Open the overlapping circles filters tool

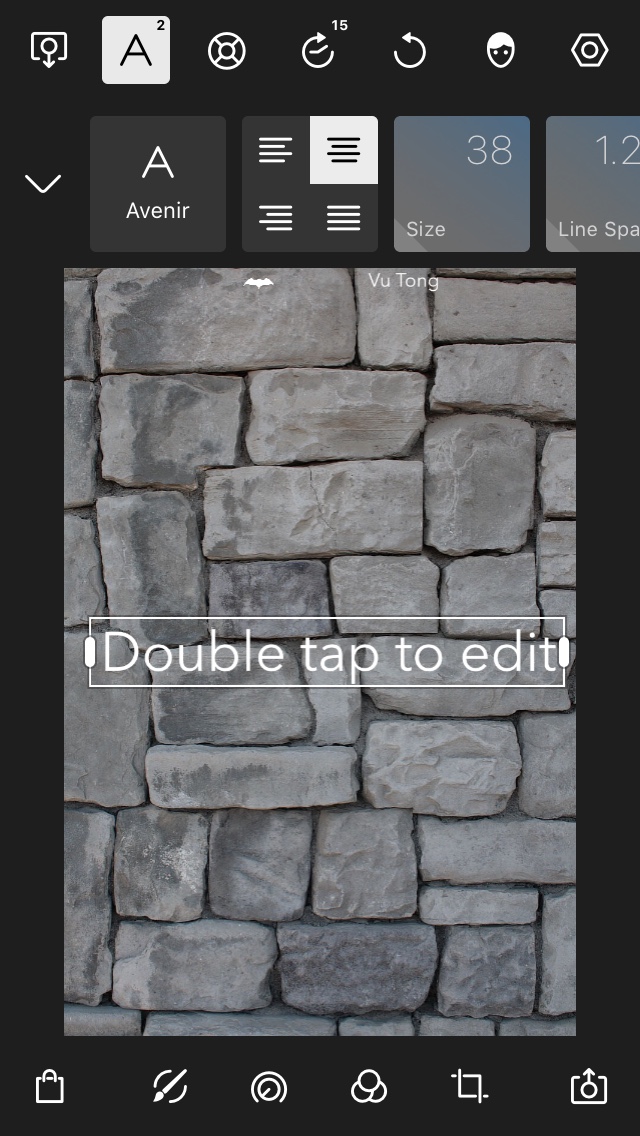[369, 1086]
